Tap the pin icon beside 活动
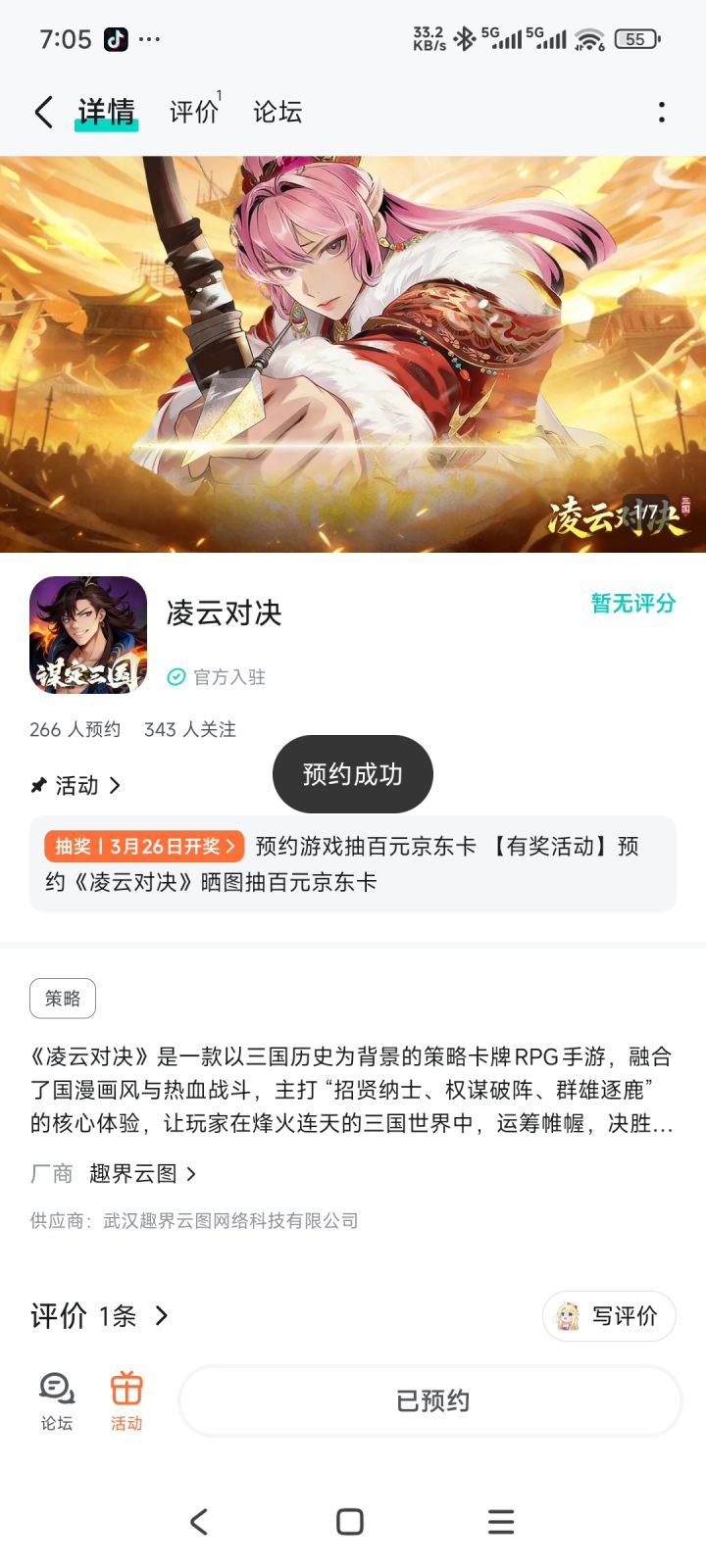 [37, 785]
